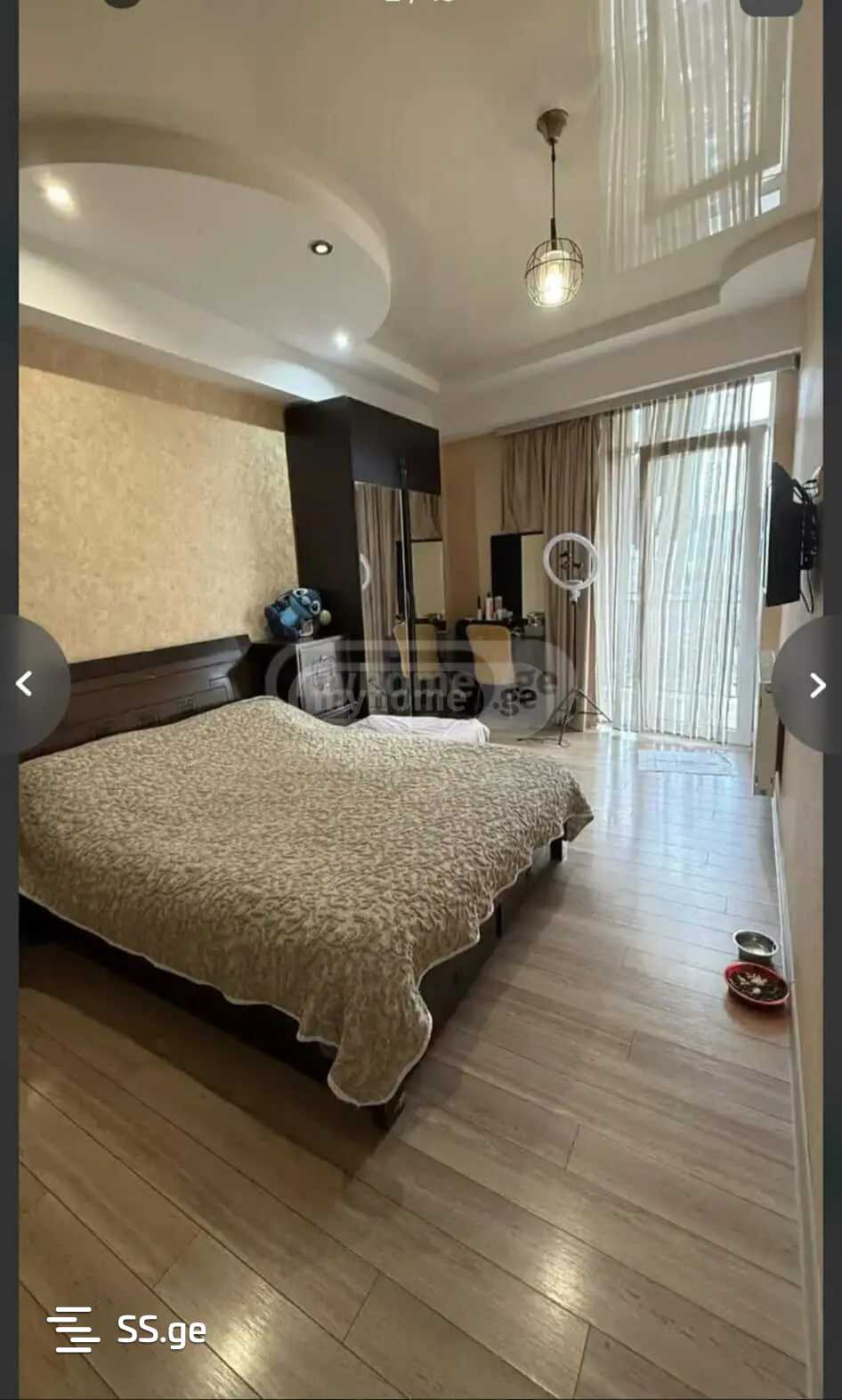Show the next photo

(x=815, y=684)
